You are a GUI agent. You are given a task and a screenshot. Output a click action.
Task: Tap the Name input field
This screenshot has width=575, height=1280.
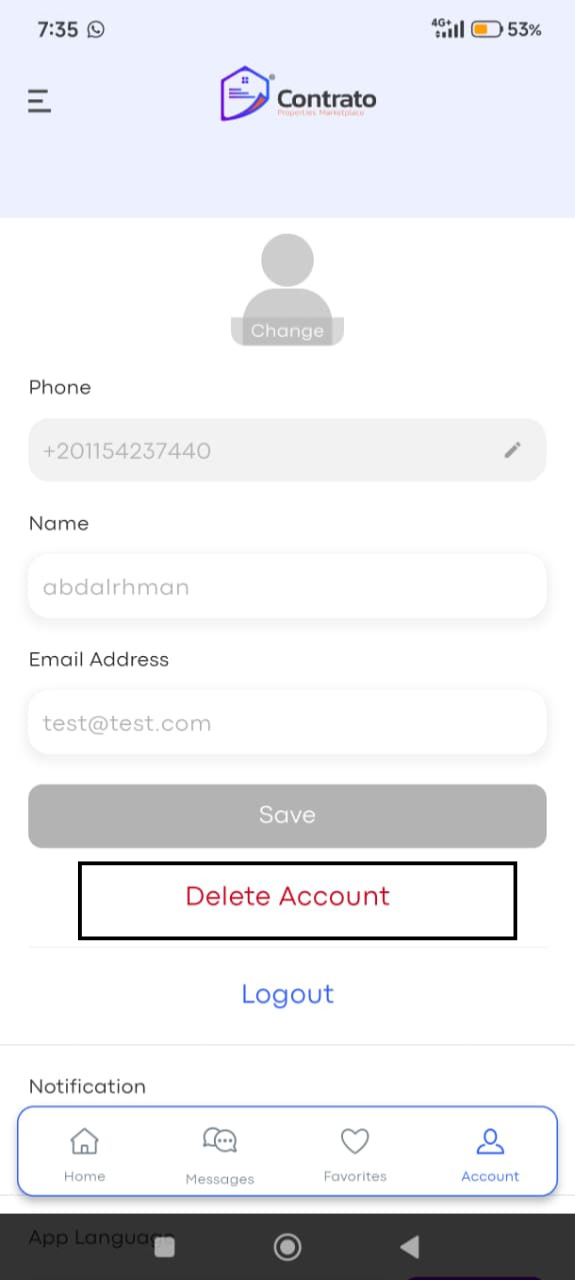(287, 587)
